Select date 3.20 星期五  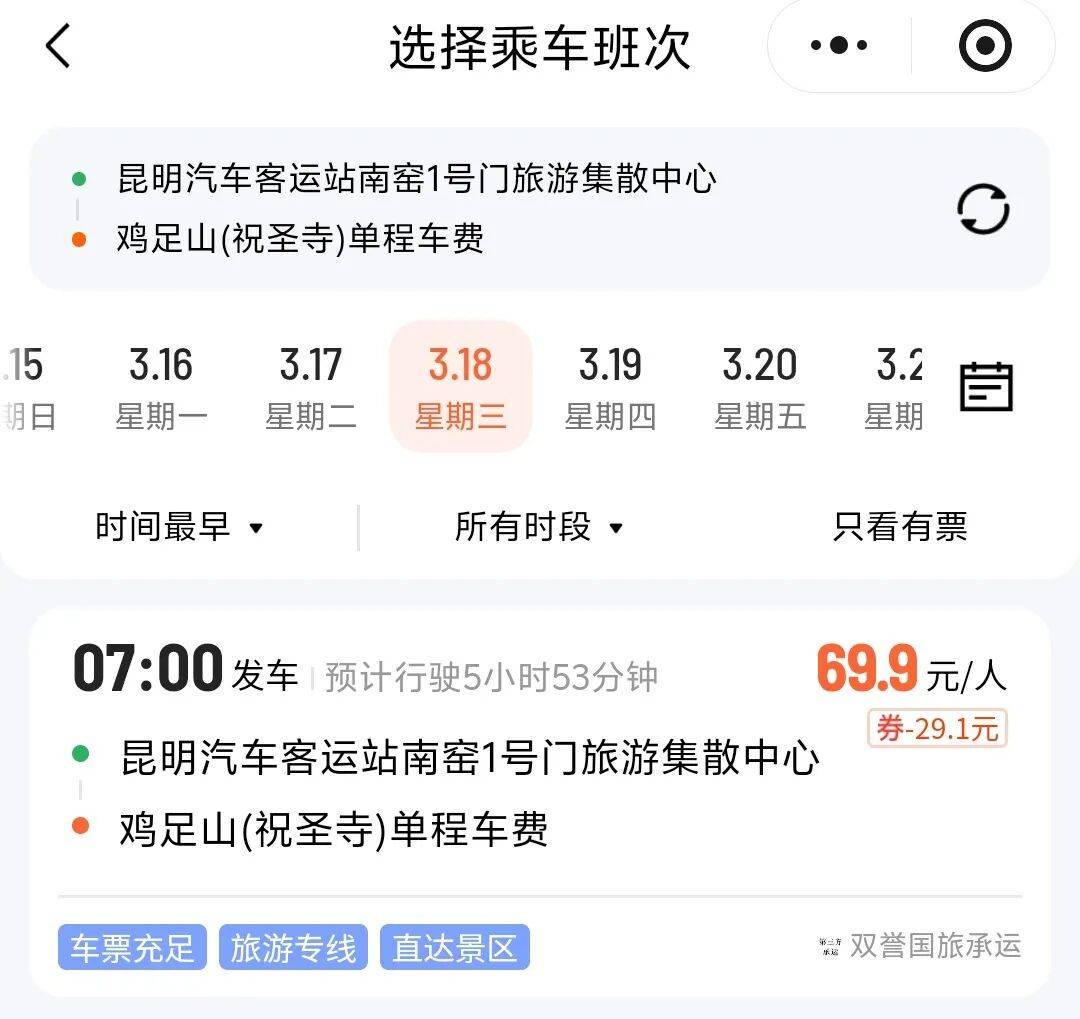pos(760,388)
